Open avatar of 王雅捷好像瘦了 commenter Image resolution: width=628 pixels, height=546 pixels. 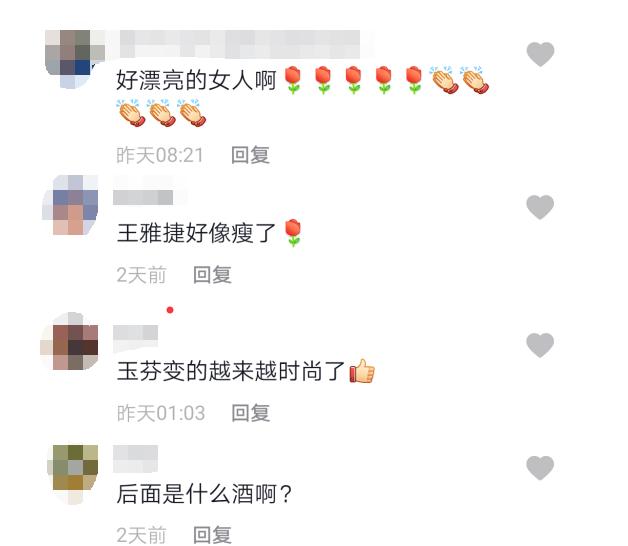[x=72, y=203]
